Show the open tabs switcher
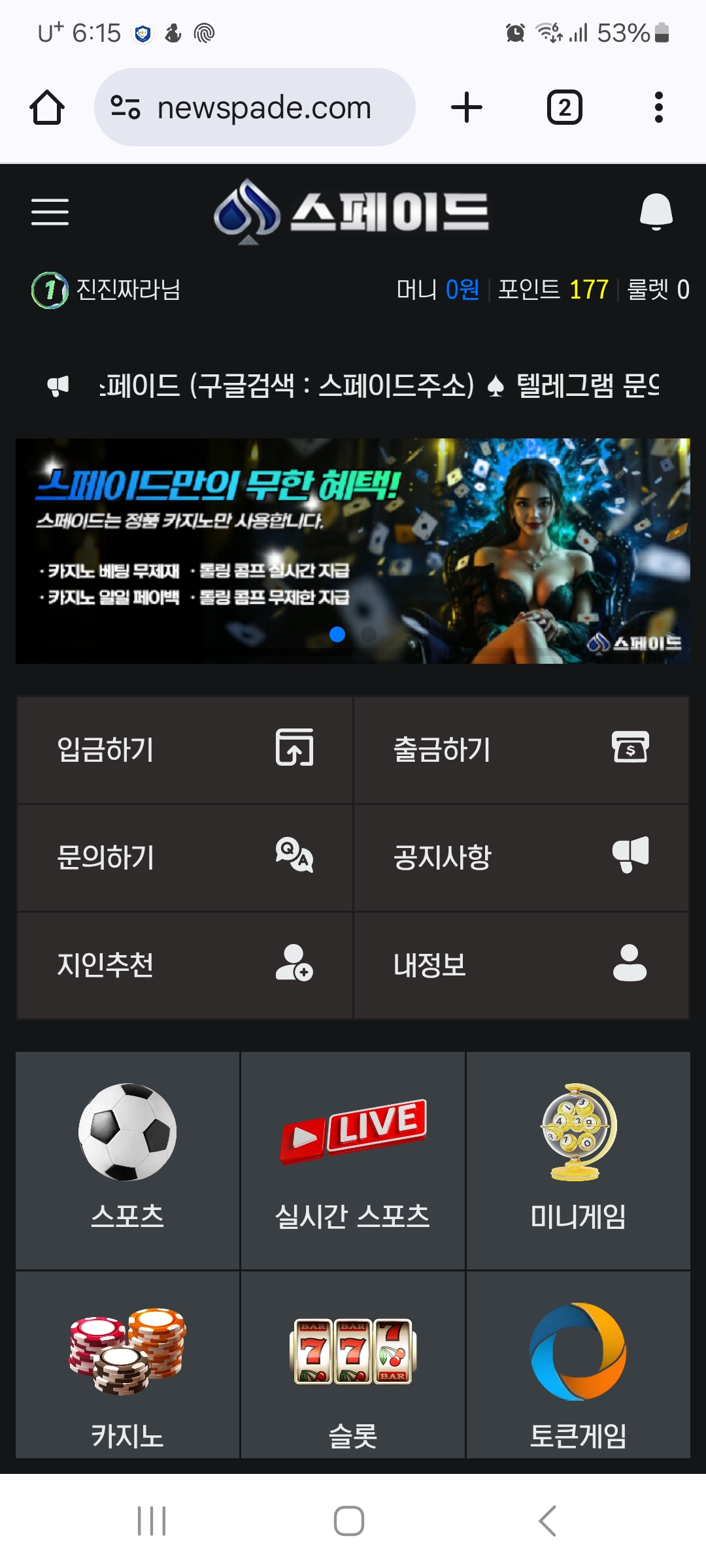706x1568 pixels. point(564,108)
